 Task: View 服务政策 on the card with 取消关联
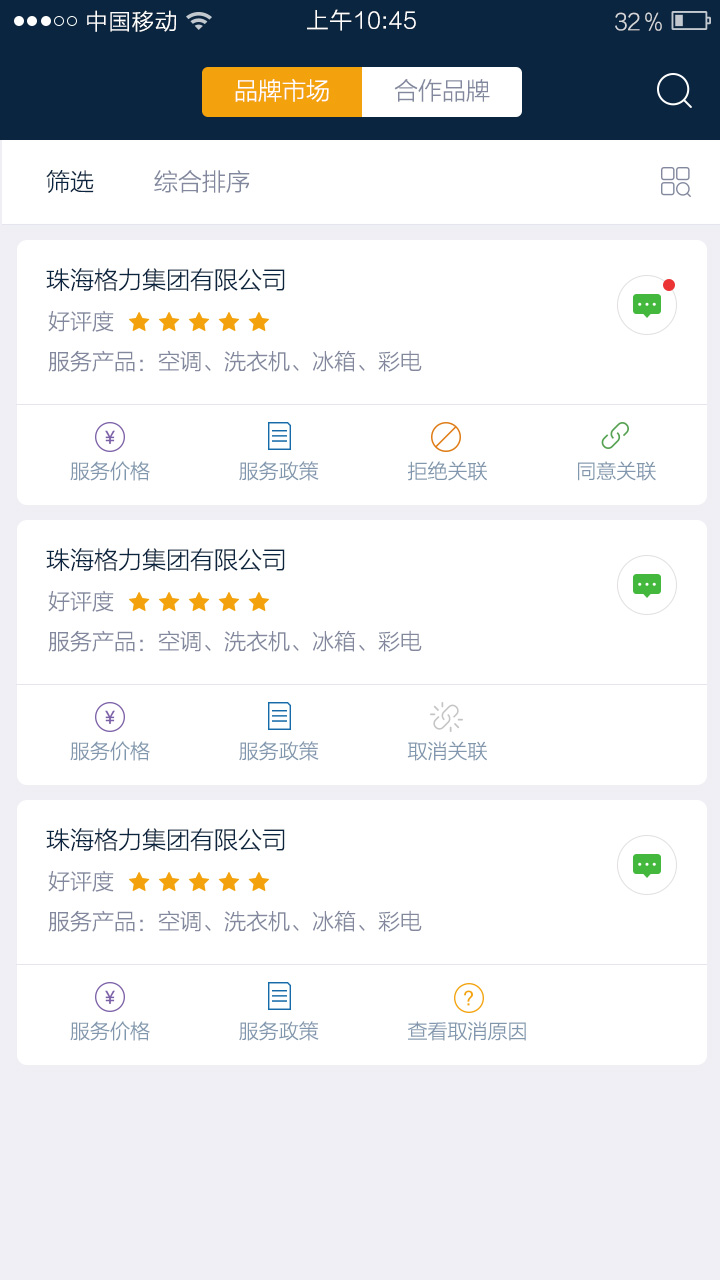[279, 733]
